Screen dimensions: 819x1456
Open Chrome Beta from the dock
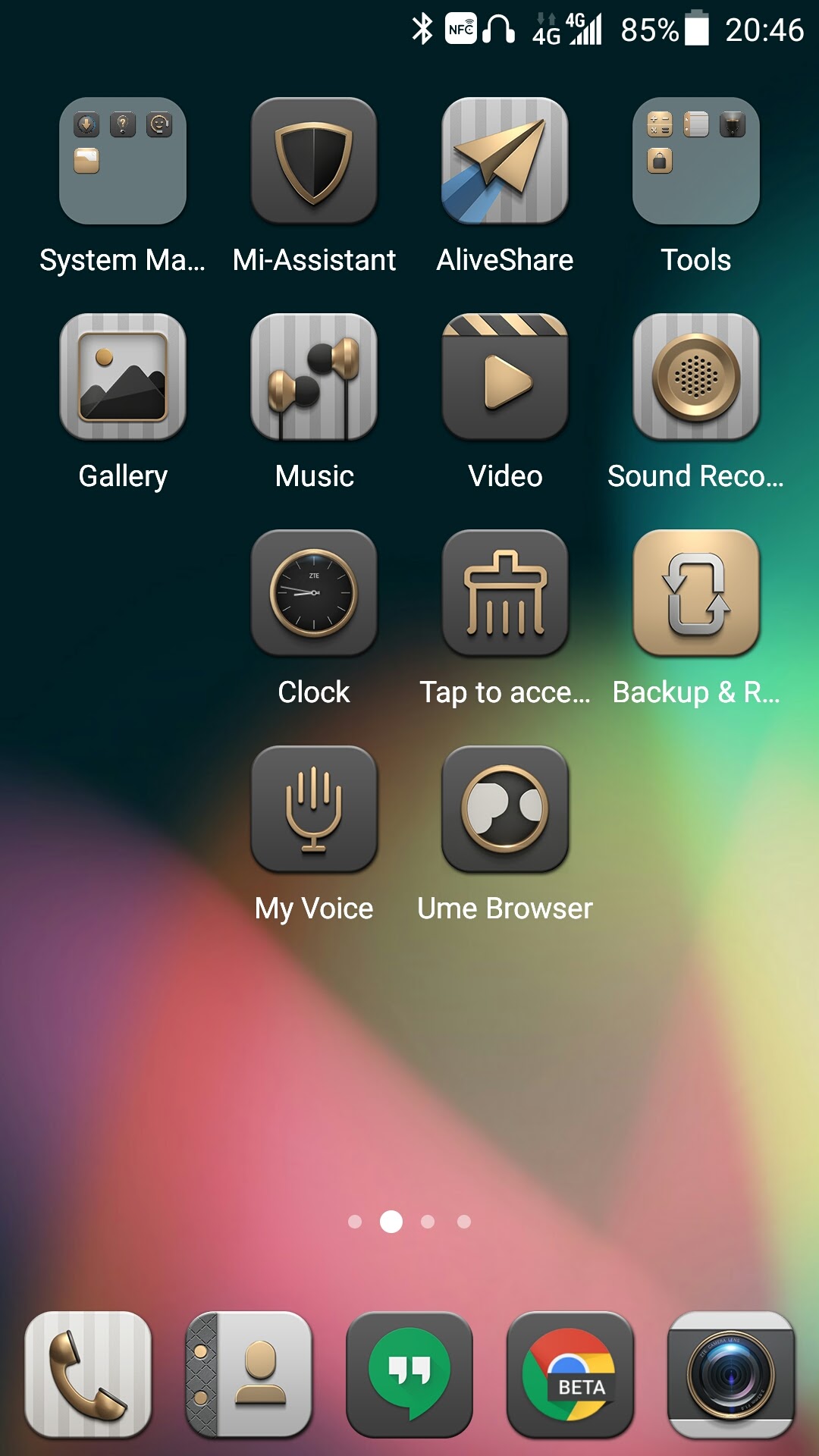tap(570, 1375)
